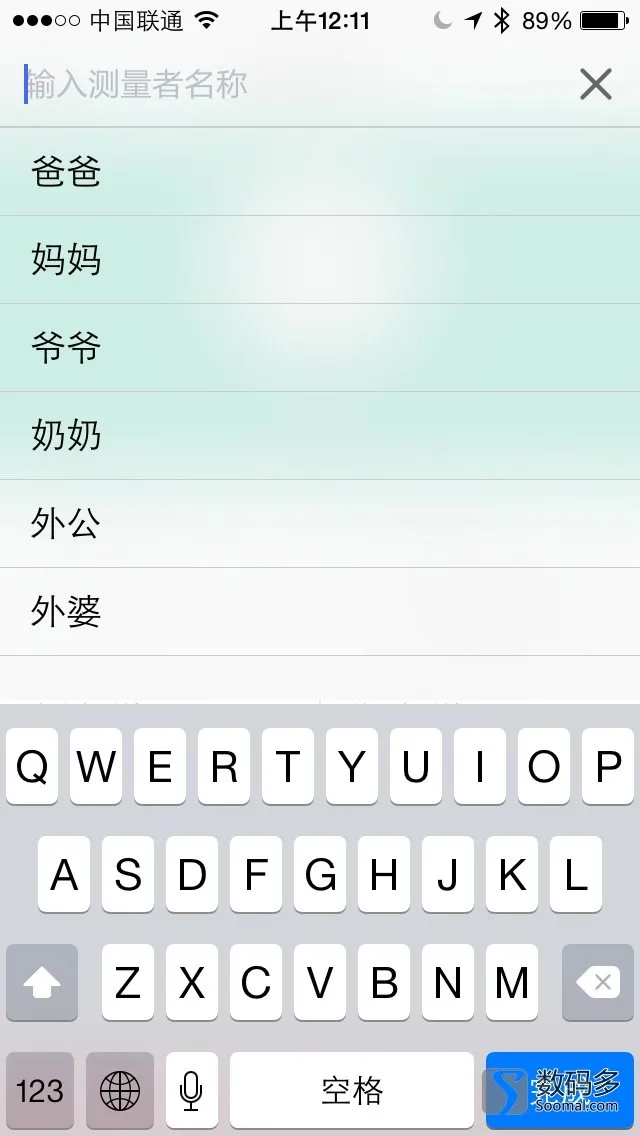Select 爸爸 from the list
Screen dimensions: 640x1136
click(320, 172)
